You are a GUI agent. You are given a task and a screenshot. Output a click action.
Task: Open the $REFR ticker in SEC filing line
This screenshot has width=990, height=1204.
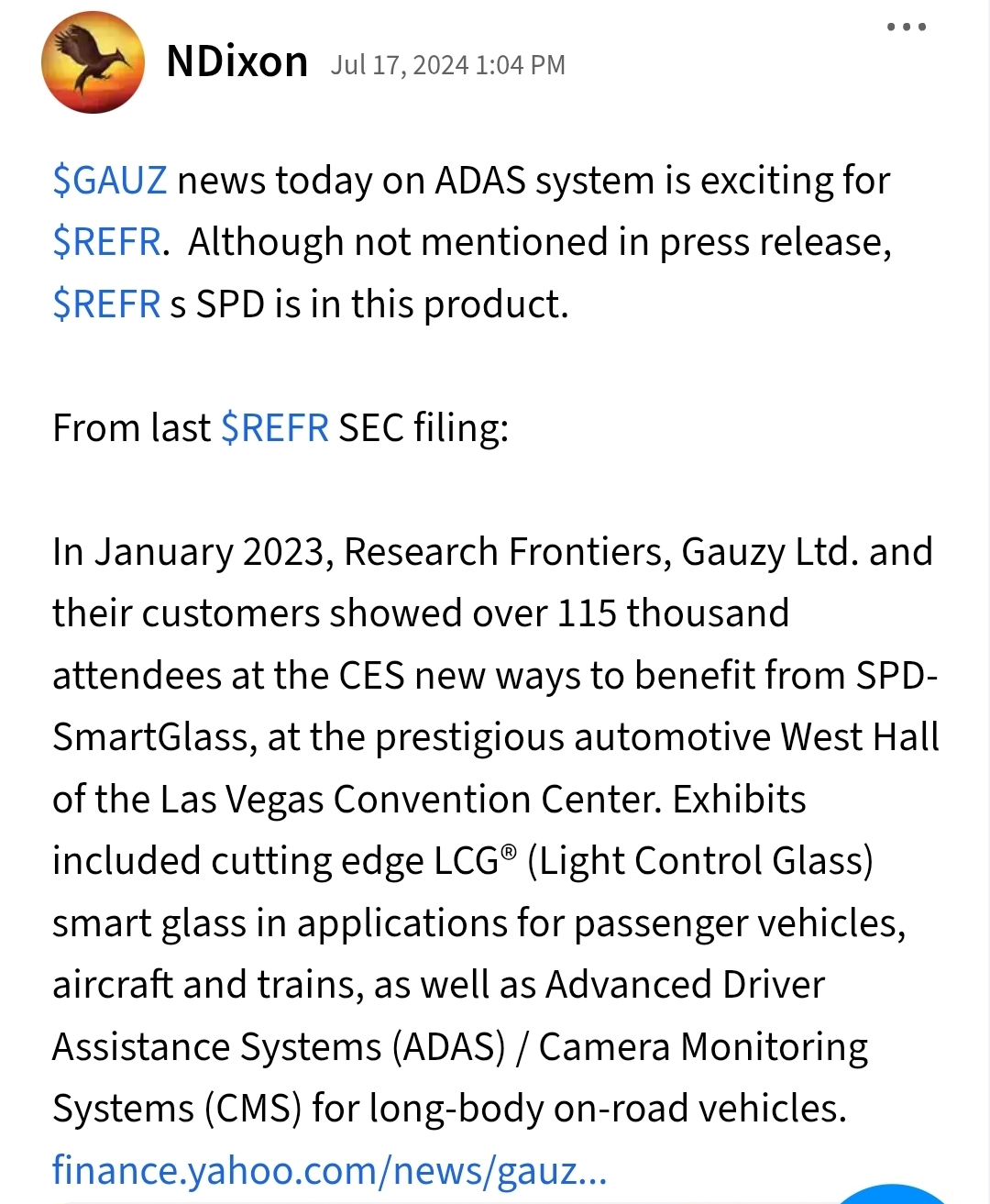click(x=274, y=428)
